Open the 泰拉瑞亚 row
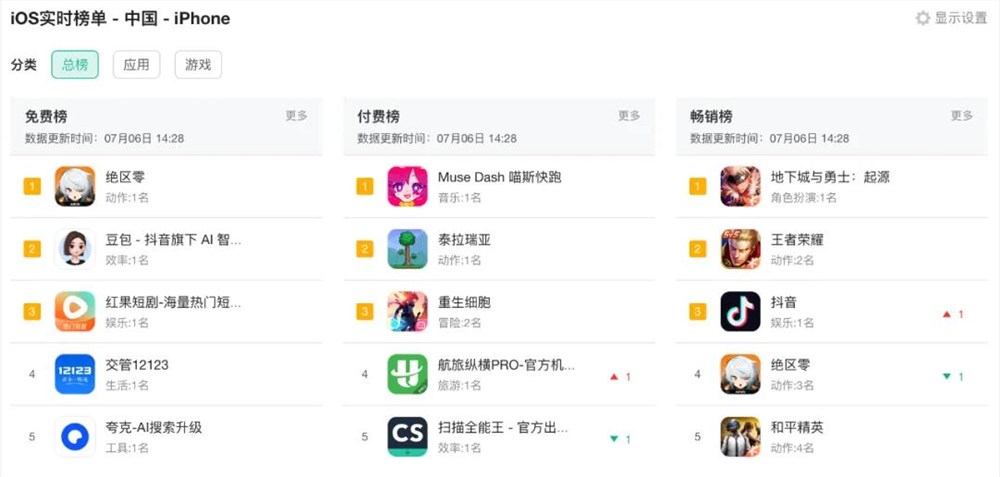Screen dimensions: 1000x477 (x=464, y=240)
